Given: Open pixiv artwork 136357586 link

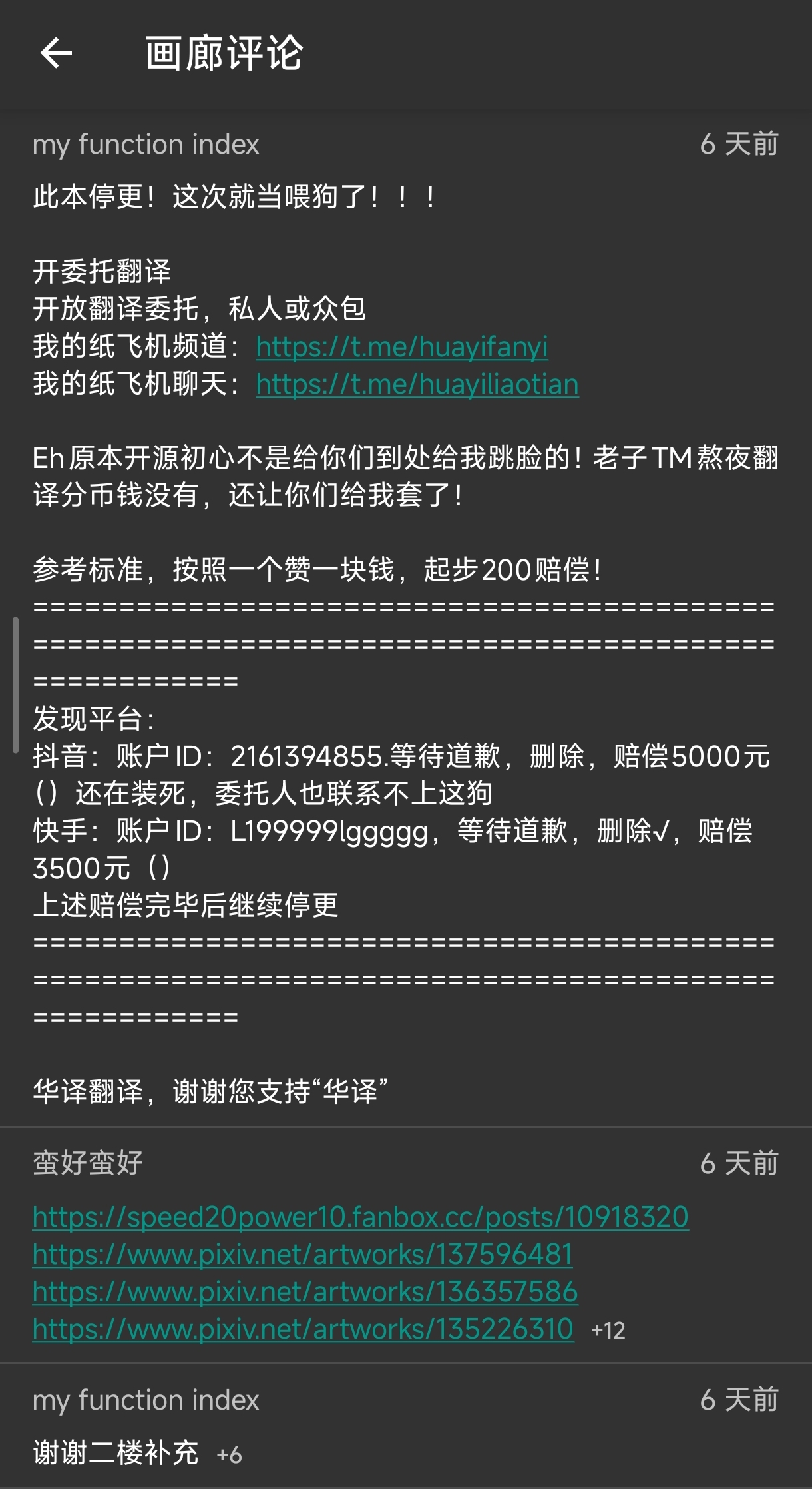Looking at the screenshot, I should point(305,1292).
